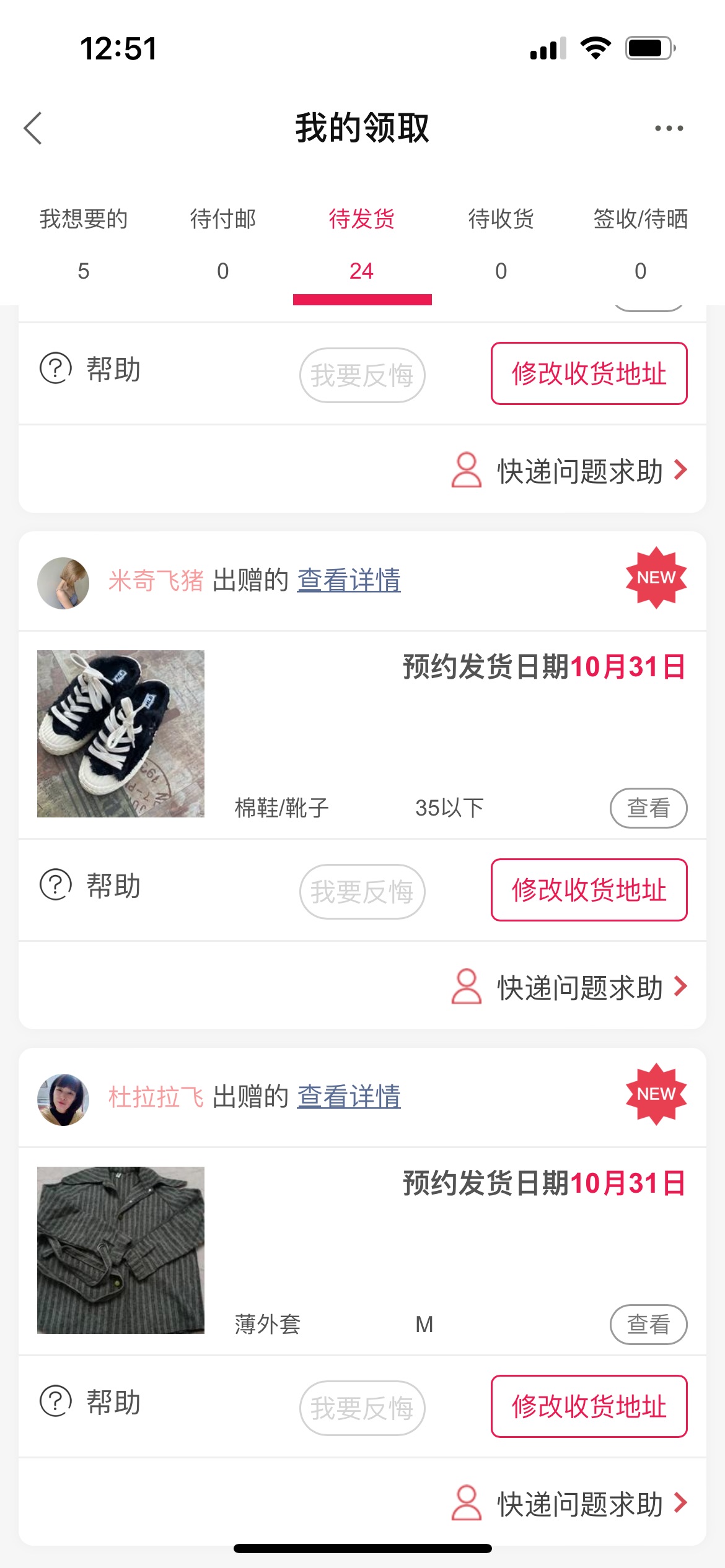The height and width of the screenshot is (1568, 725).
Task: Open 帮助 under the 棉鞋/靴子 order
Action: coord(90,886)
